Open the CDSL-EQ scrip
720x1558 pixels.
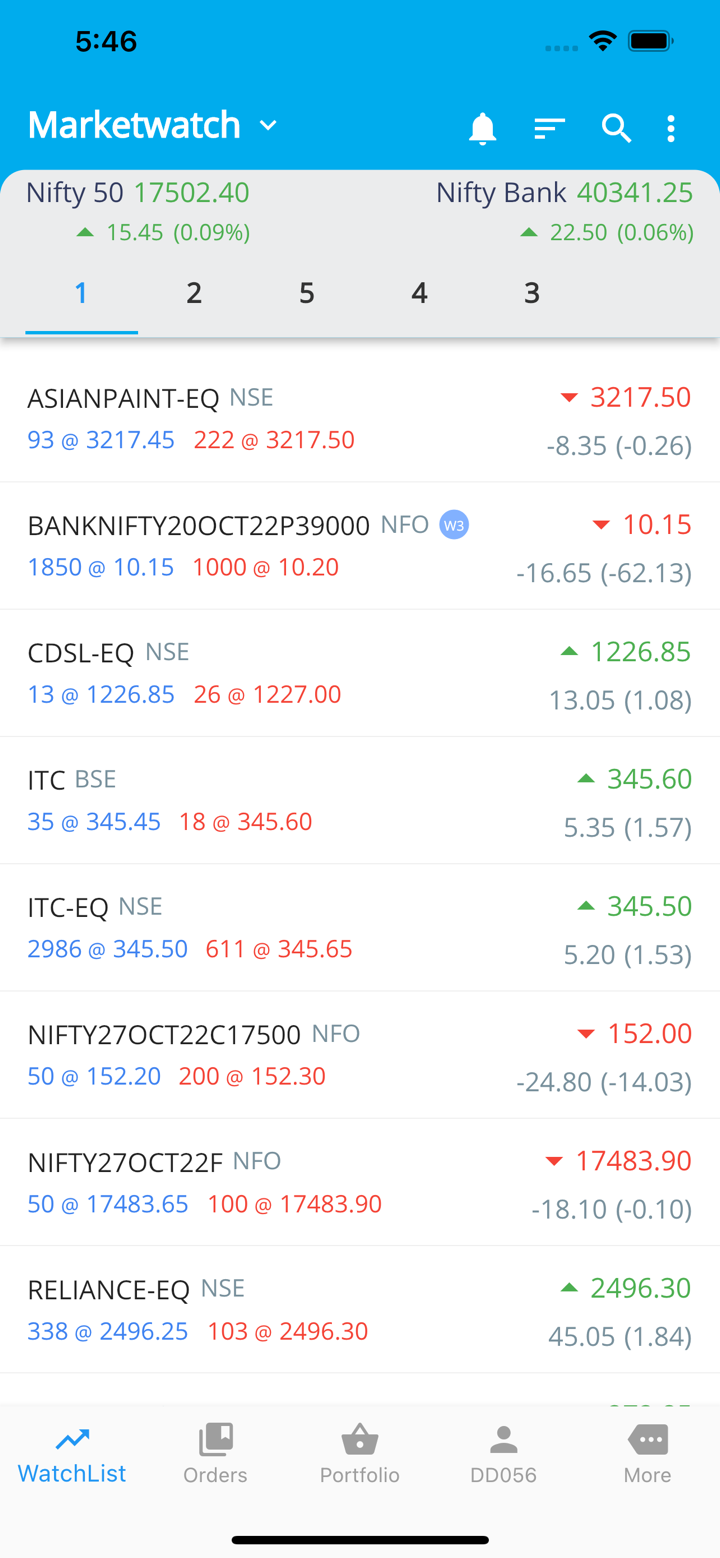[360, 673]
